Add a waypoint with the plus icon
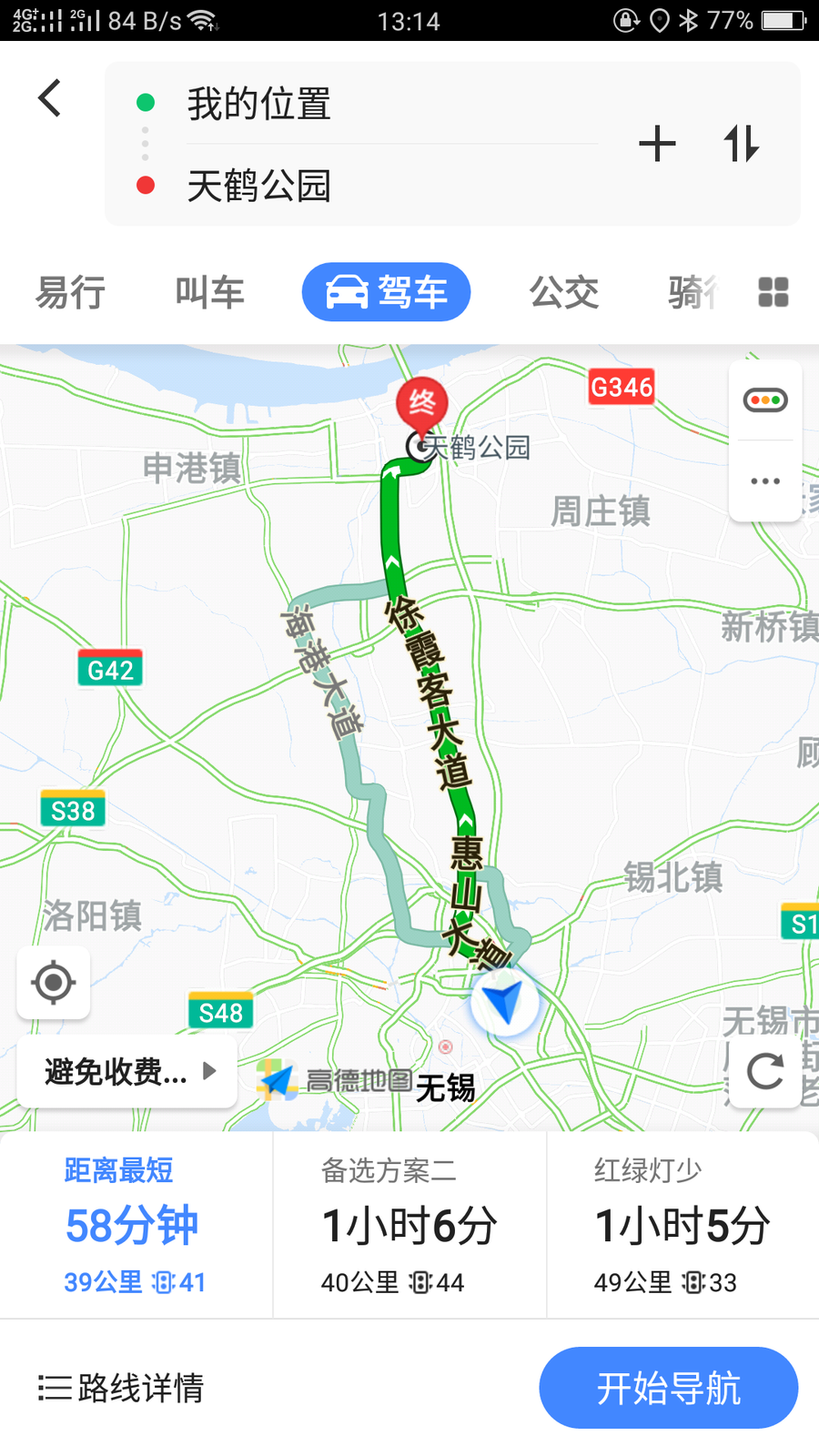The height and width of the screenshot is (1456, 819). tap(657, 144)
